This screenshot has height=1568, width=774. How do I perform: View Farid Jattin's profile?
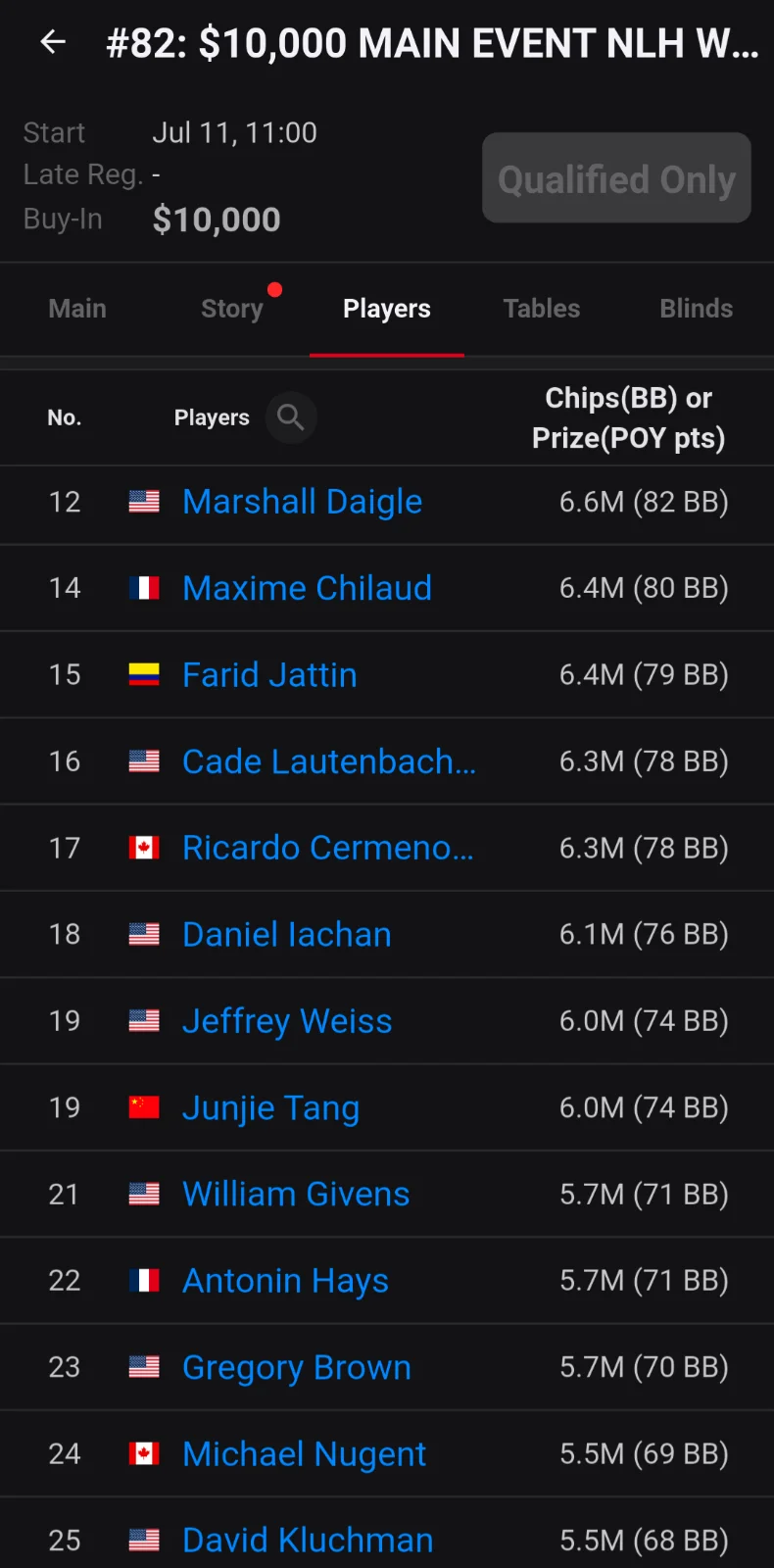pyautogui.click(x=269, y=675)
